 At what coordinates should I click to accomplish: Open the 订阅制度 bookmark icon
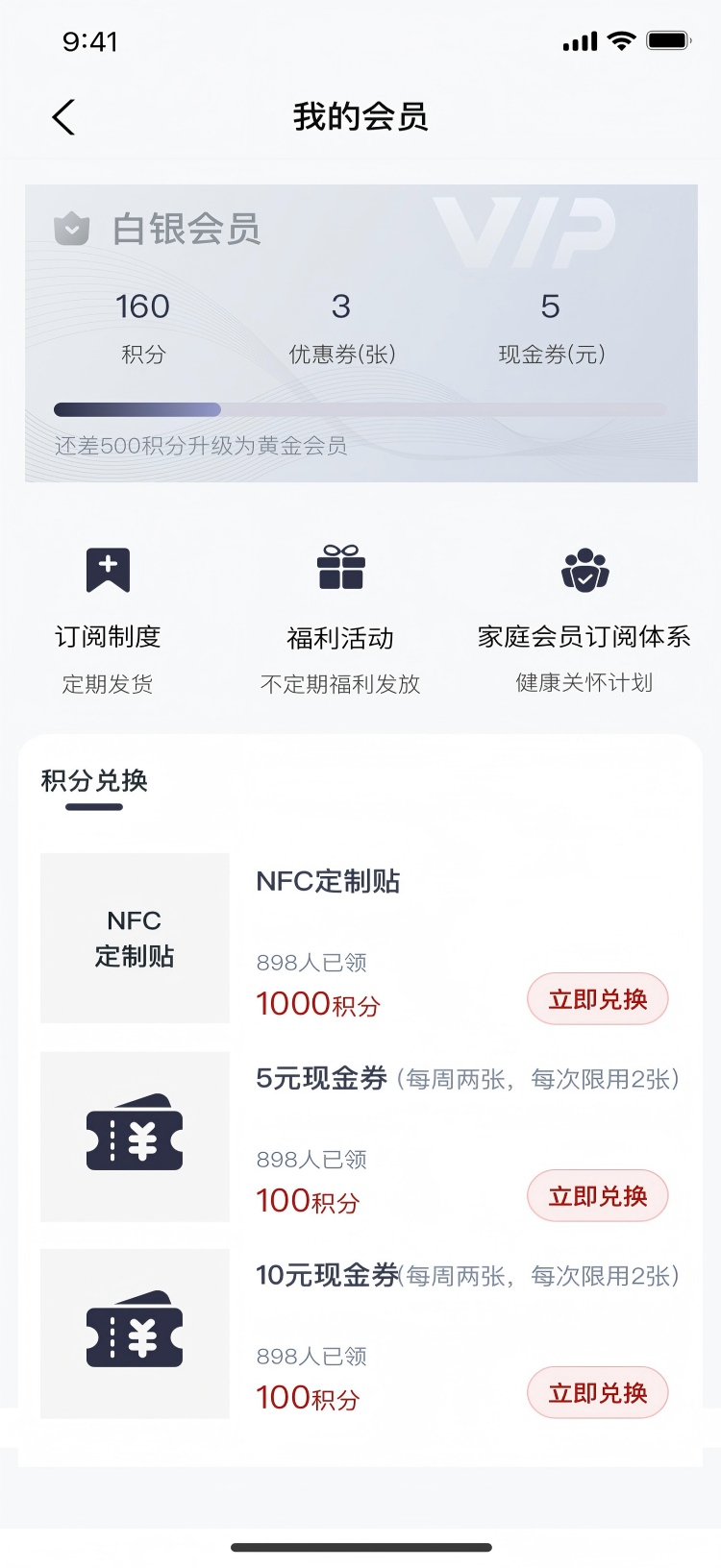coord(106,569)
